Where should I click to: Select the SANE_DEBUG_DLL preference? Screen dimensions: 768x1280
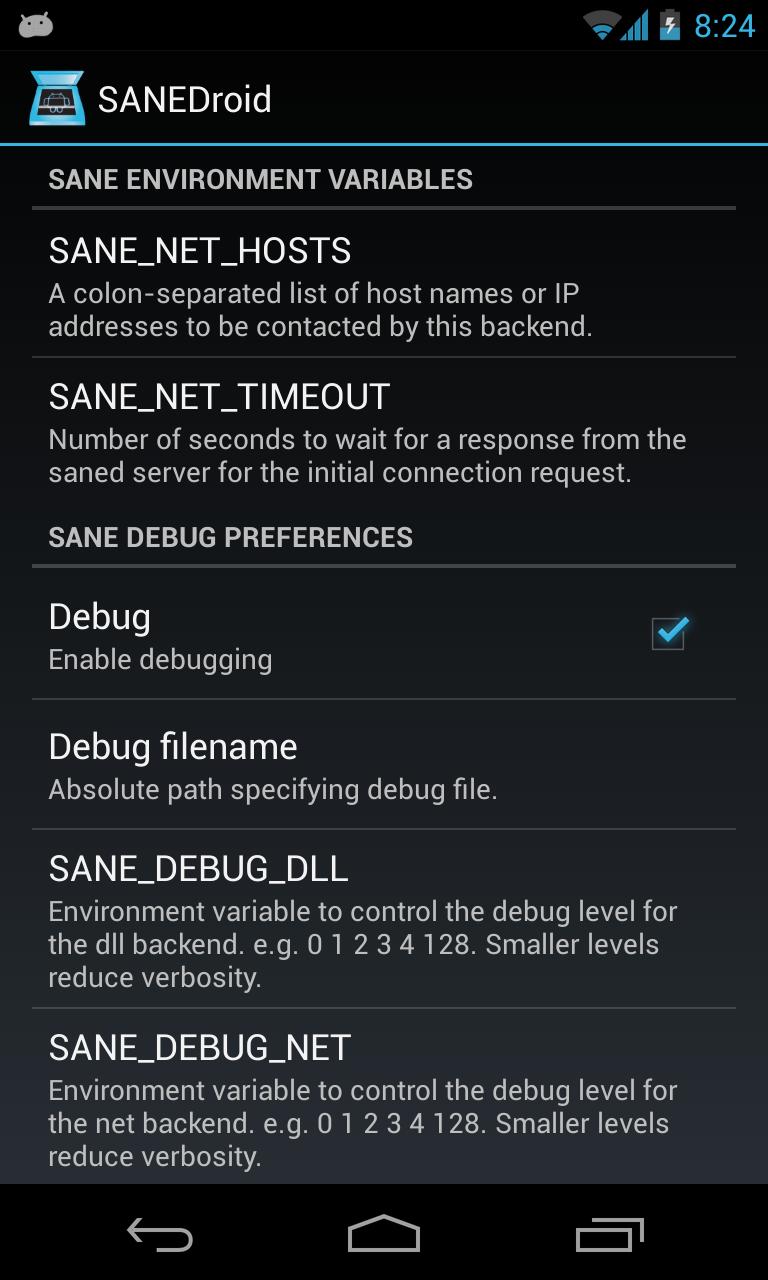tap(384, 919)
